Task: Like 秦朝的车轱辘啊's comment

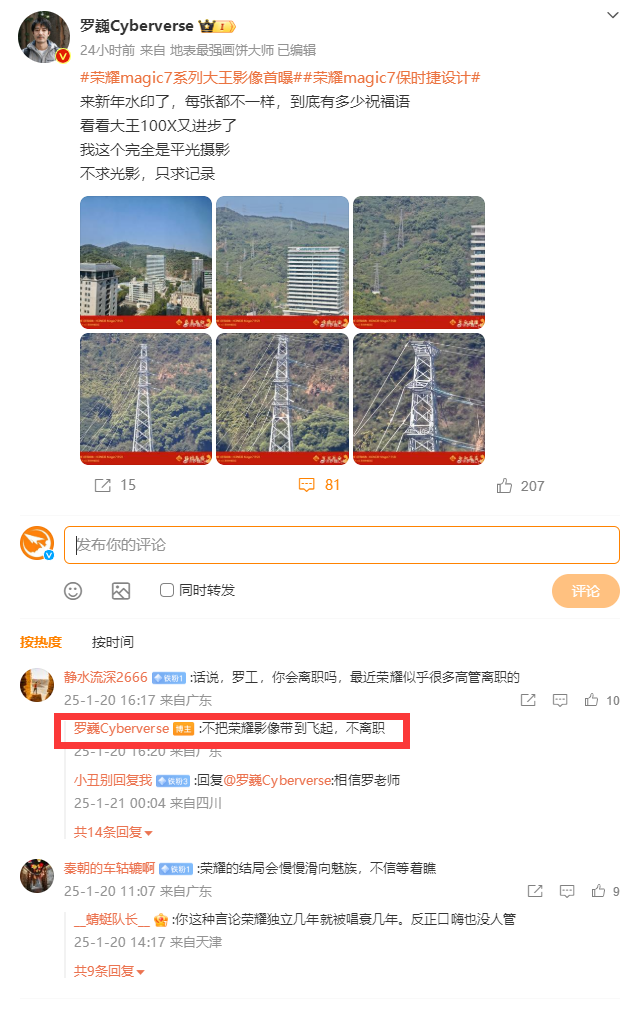Action: (598, 891)
